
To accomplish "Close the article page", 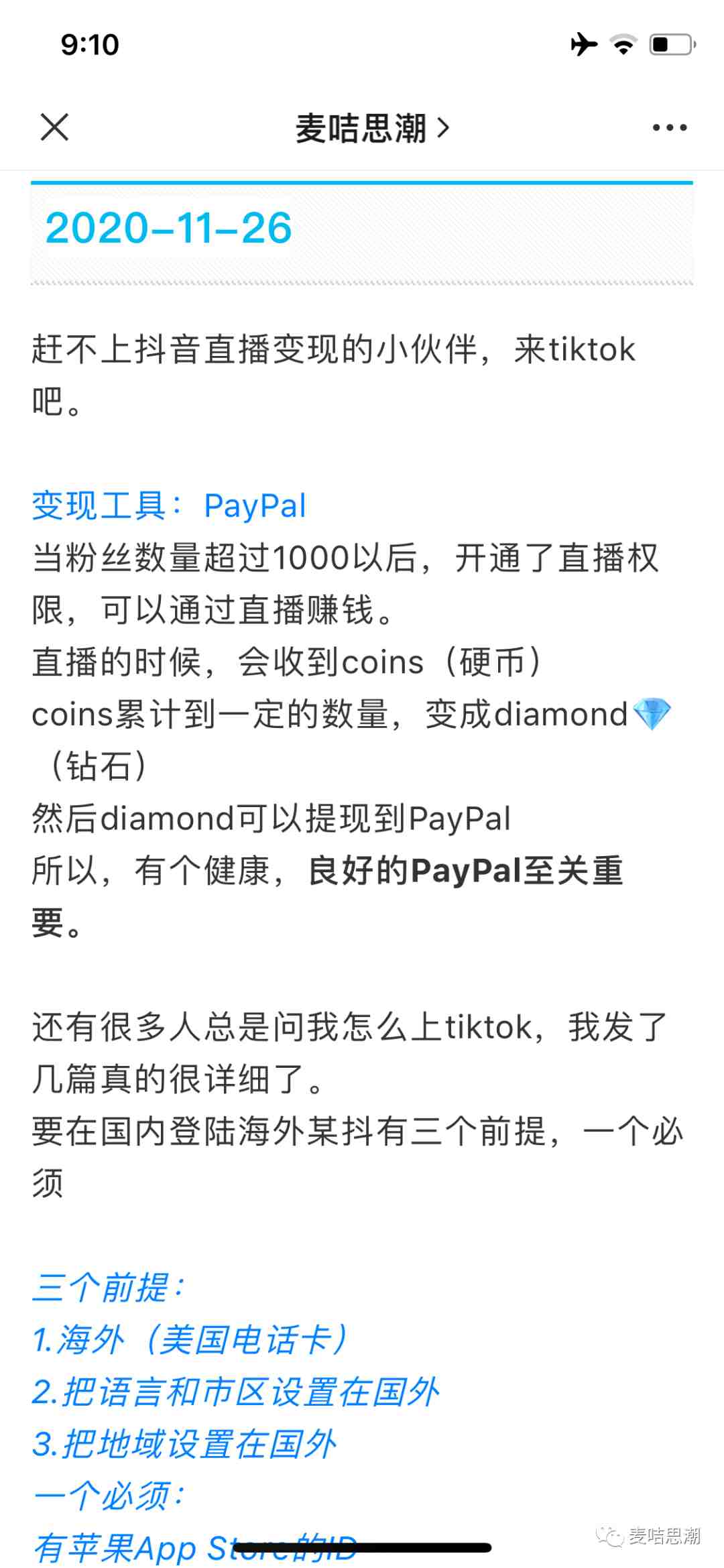I will (54, 127).
